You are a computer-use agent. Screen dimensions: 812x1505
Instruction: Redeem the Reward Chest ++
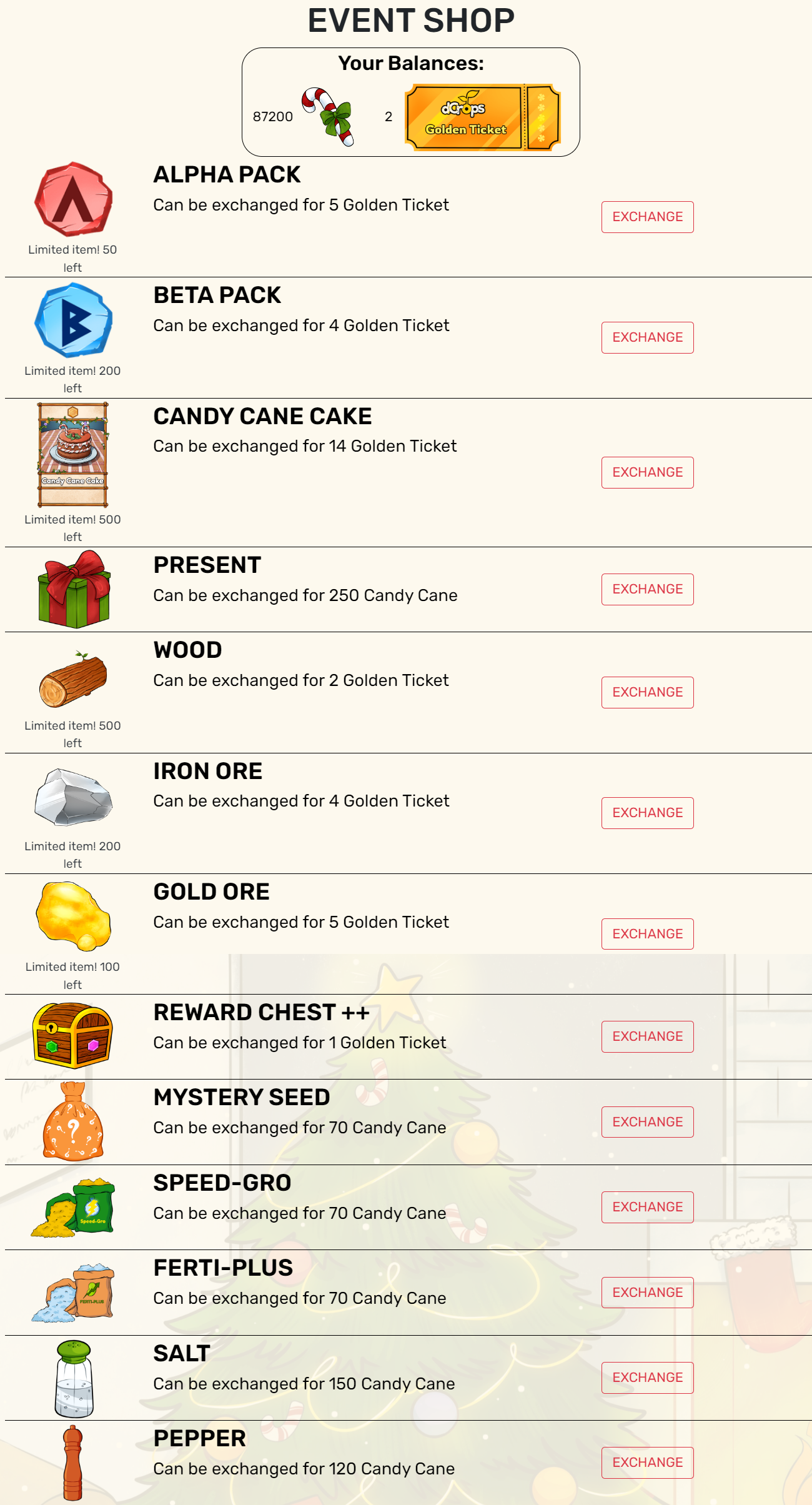coord(647,1036)
